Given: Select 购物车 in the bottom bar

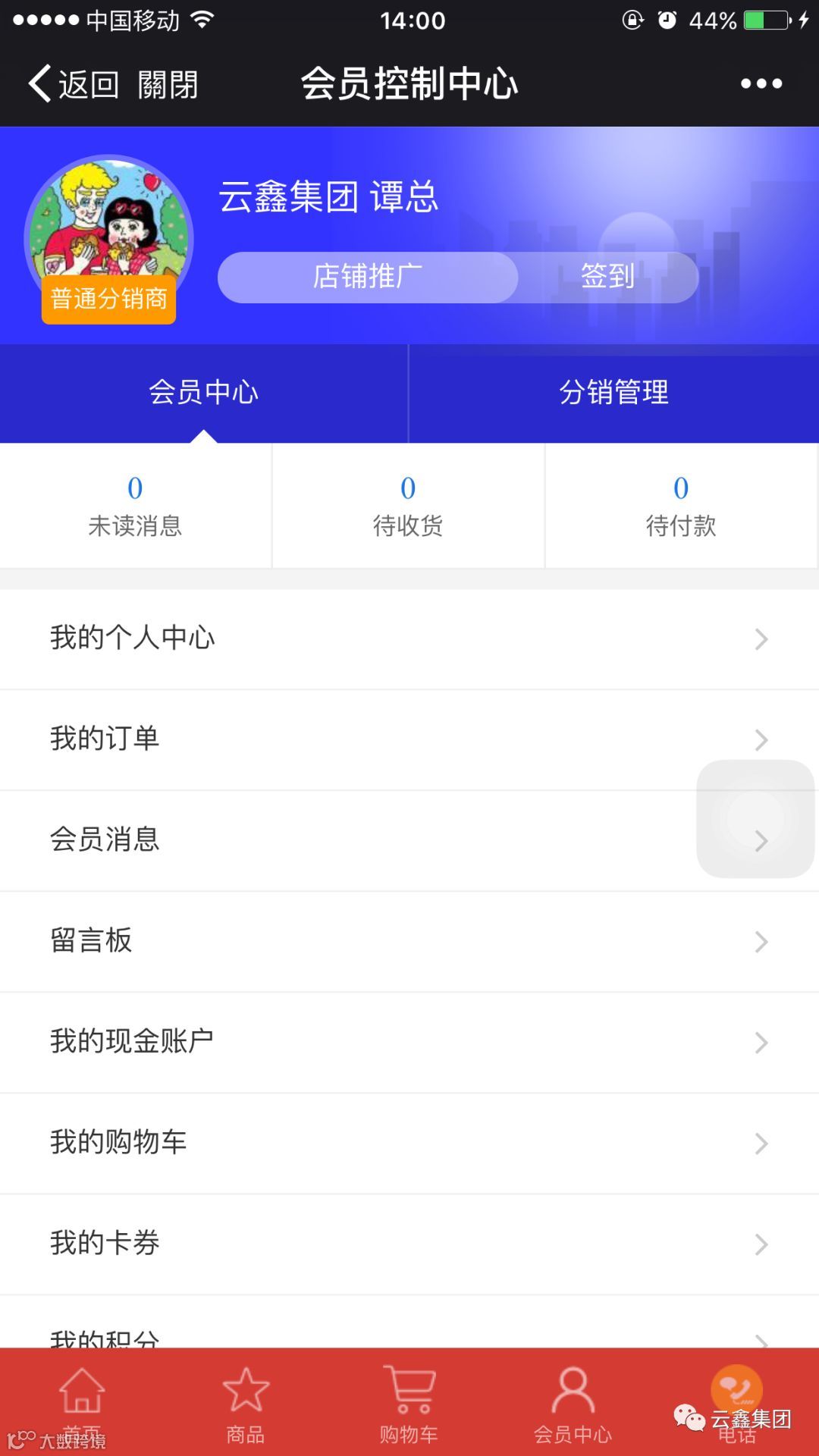Looking at the screenshot, I should click(x=409, y=1403).
